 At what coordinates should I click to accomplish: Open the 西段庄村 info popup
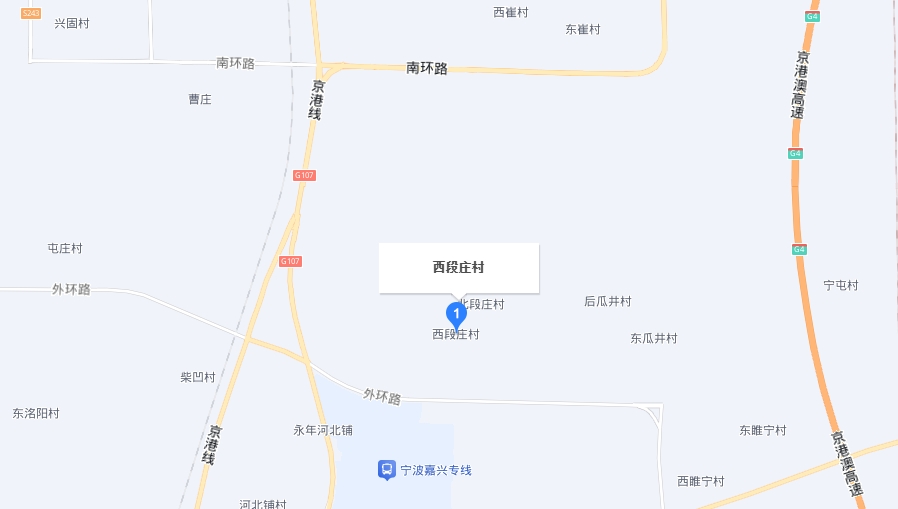tap(459, 268)
